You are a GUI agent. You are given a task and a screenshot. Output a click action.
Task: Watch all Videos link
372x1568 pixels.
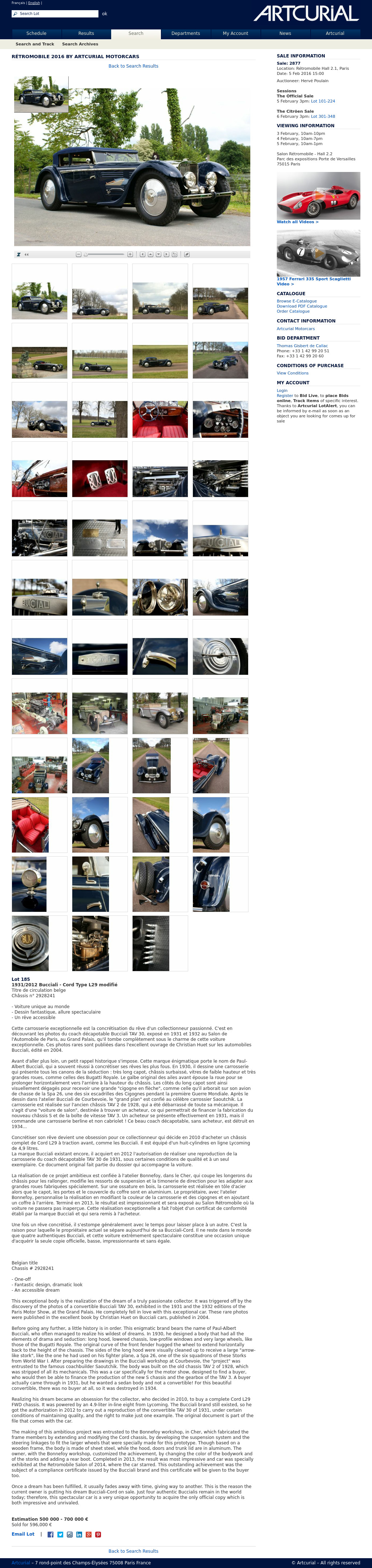click(297, 222)
